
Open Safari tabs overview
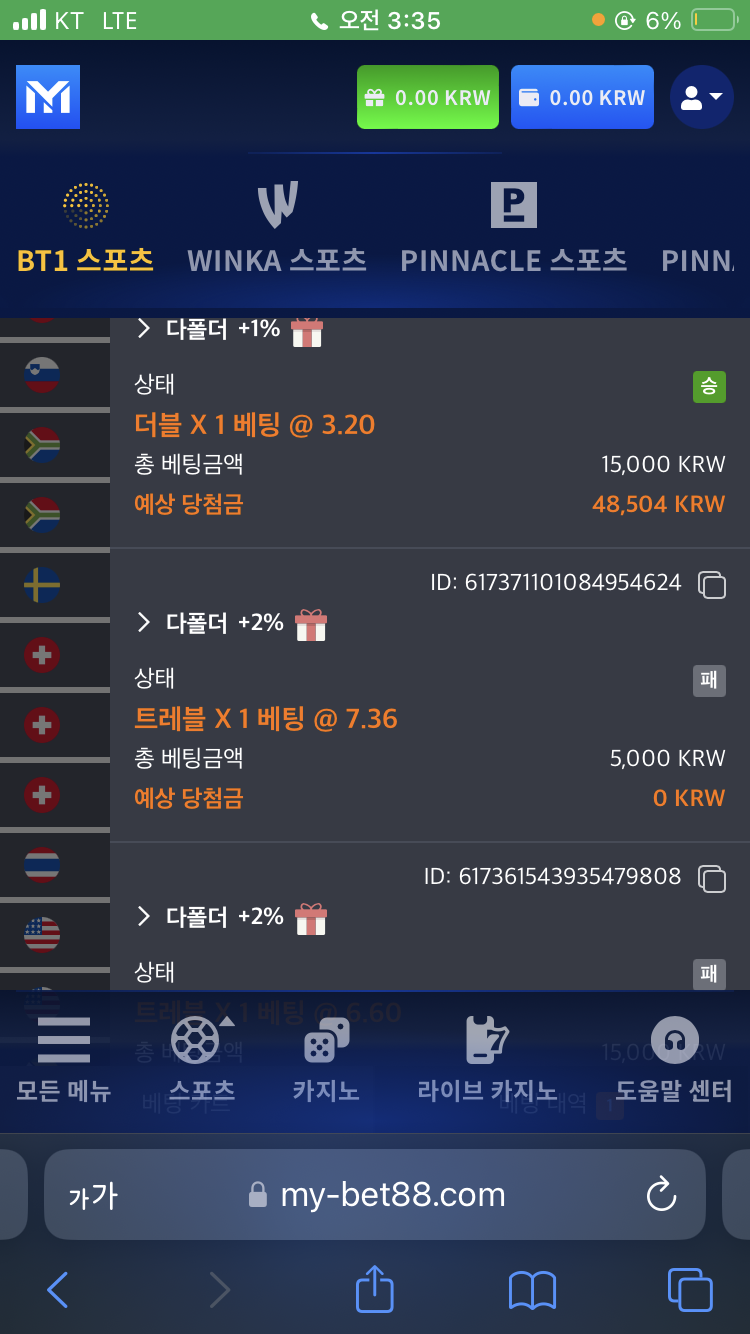(x=690, y=1290)
